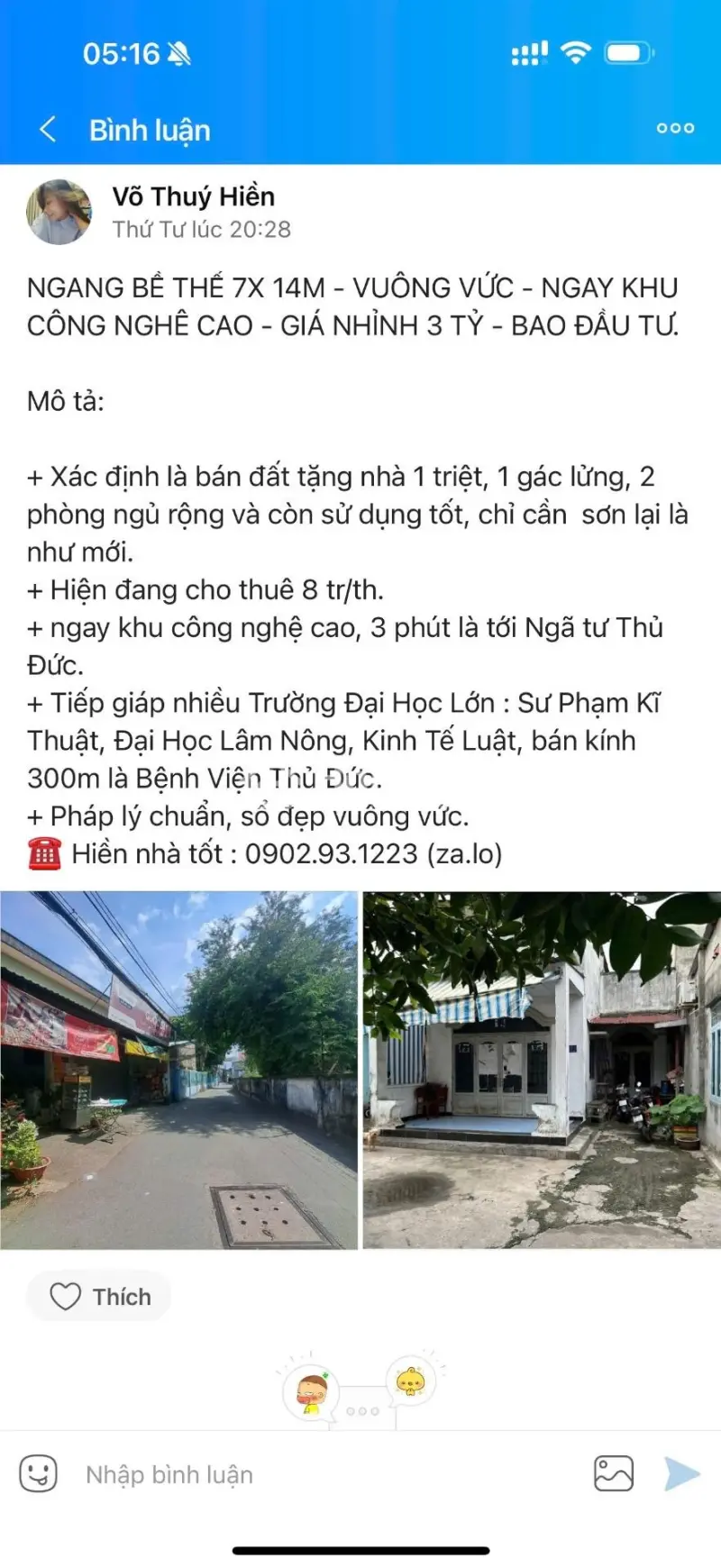721x1568 pixels.
Task: Click the heart icon inside the Thích button
Action: tap(66, 1296)
